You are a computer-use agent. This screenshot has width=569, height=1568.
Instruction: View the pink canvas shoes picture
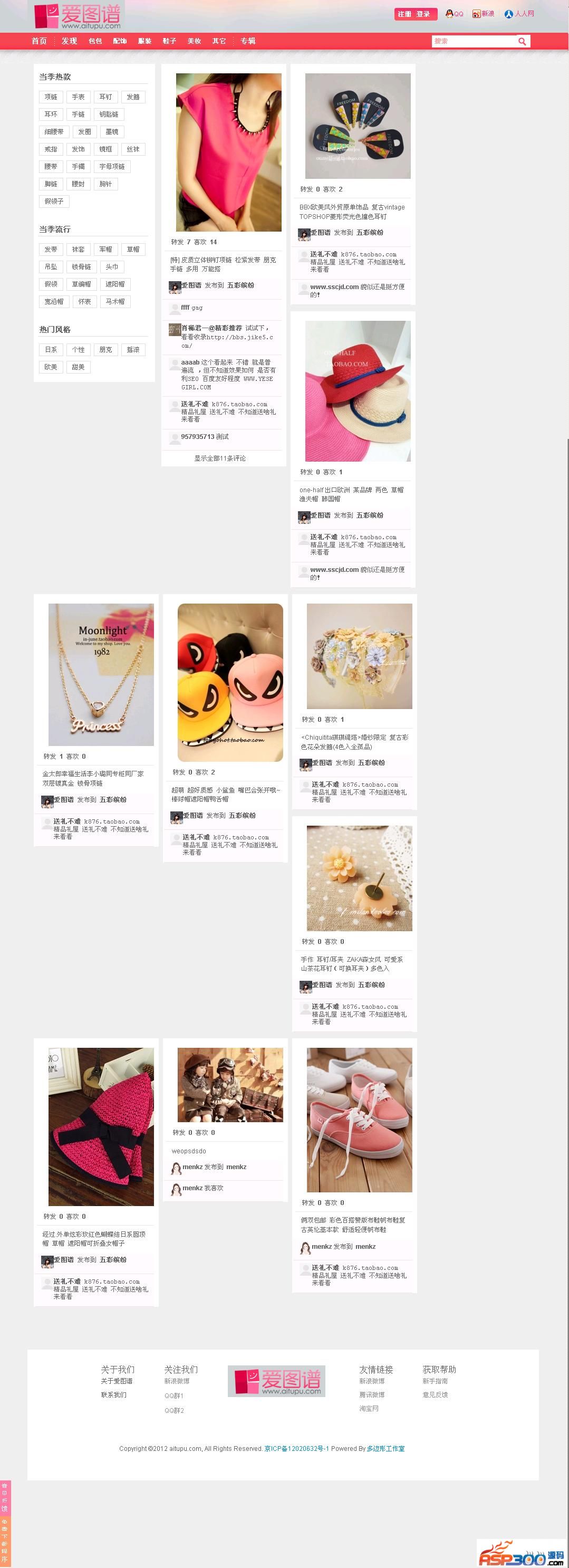pos(359,1120)
